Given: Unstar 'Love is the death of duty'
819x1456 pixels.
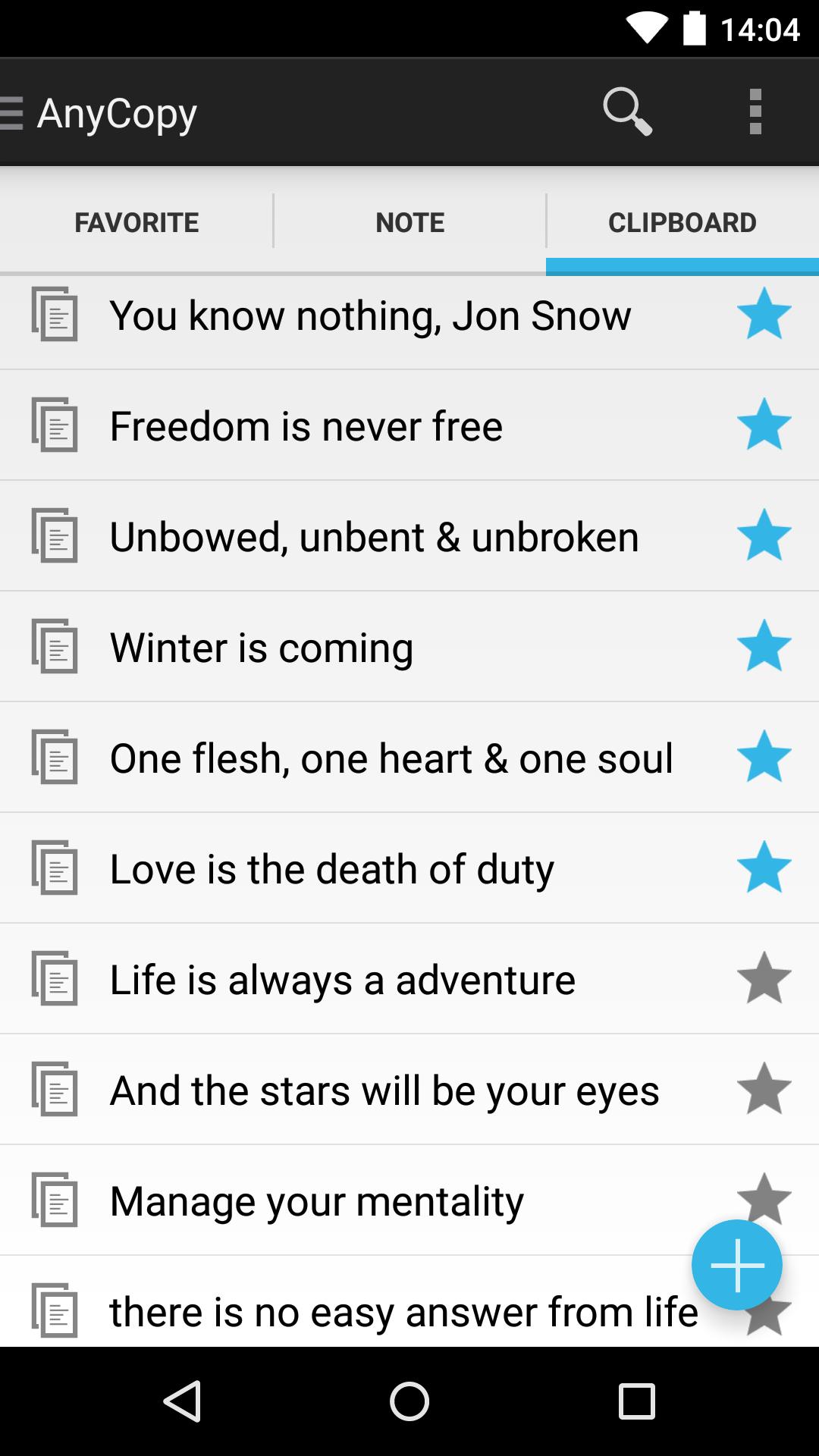Looking at the screenshot, I should click(764, 868).
